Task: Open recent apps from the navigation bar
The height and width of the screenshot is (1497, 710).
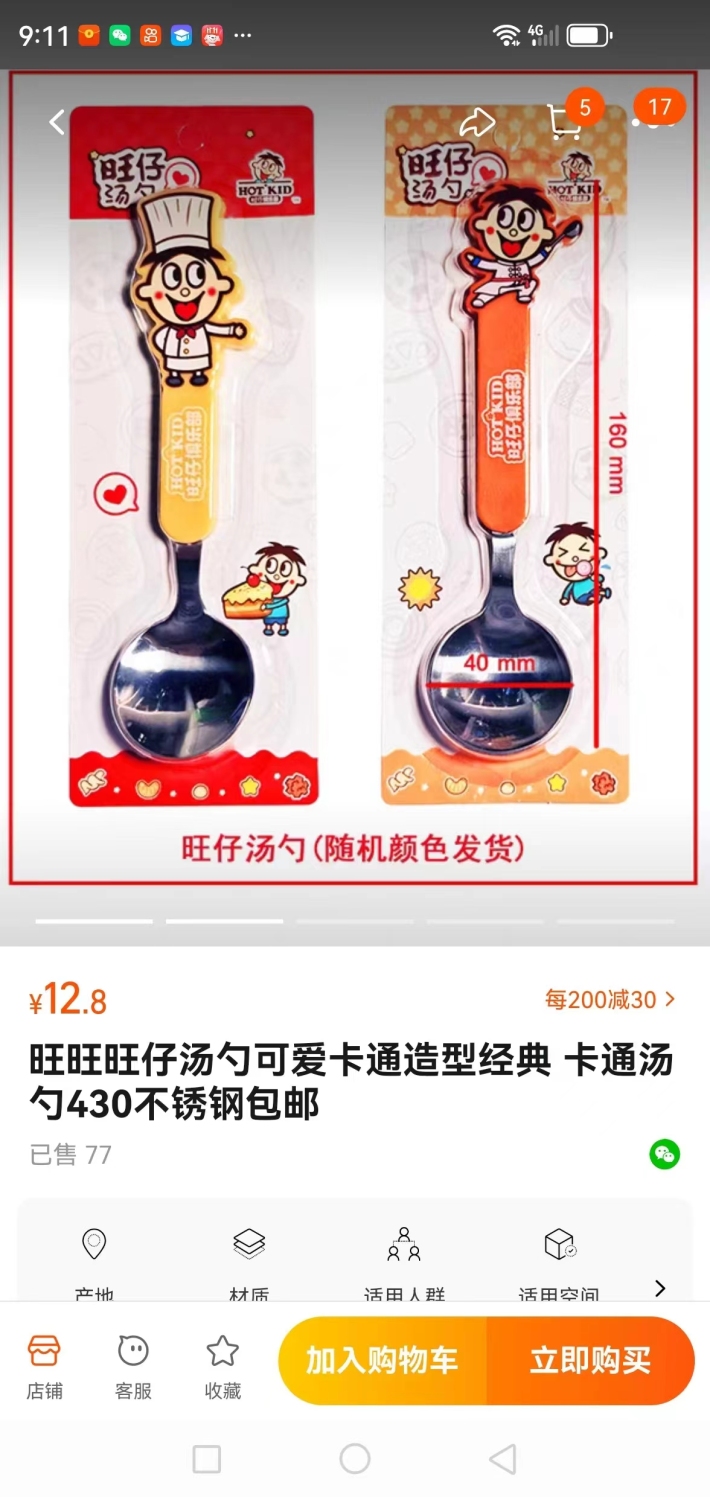Action: (206, 1459)
